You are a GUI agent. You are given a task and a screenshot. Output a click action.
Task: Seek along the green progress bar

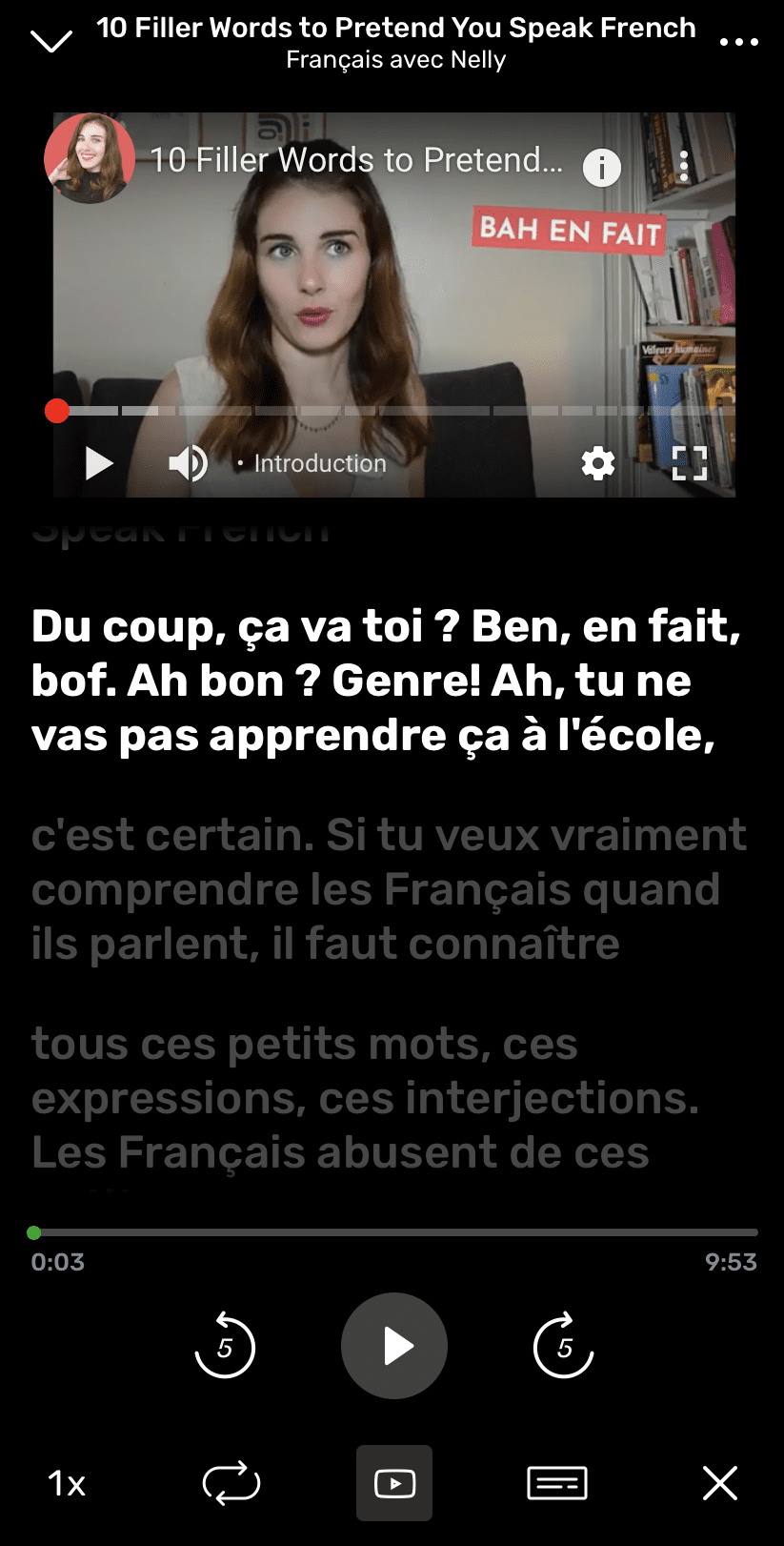point(394,1232)
